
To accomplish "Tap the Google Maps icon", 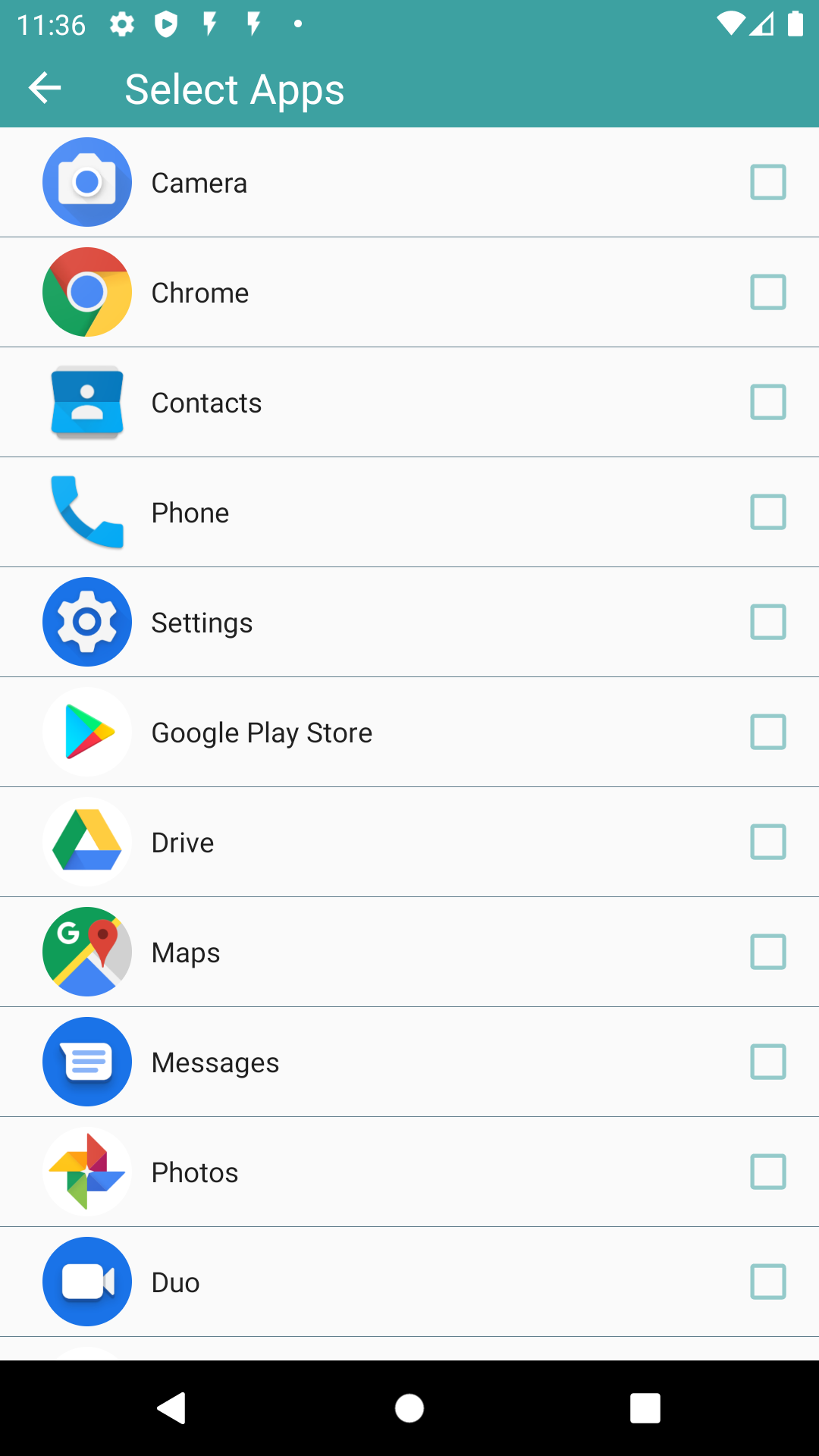I will point(87,952).
